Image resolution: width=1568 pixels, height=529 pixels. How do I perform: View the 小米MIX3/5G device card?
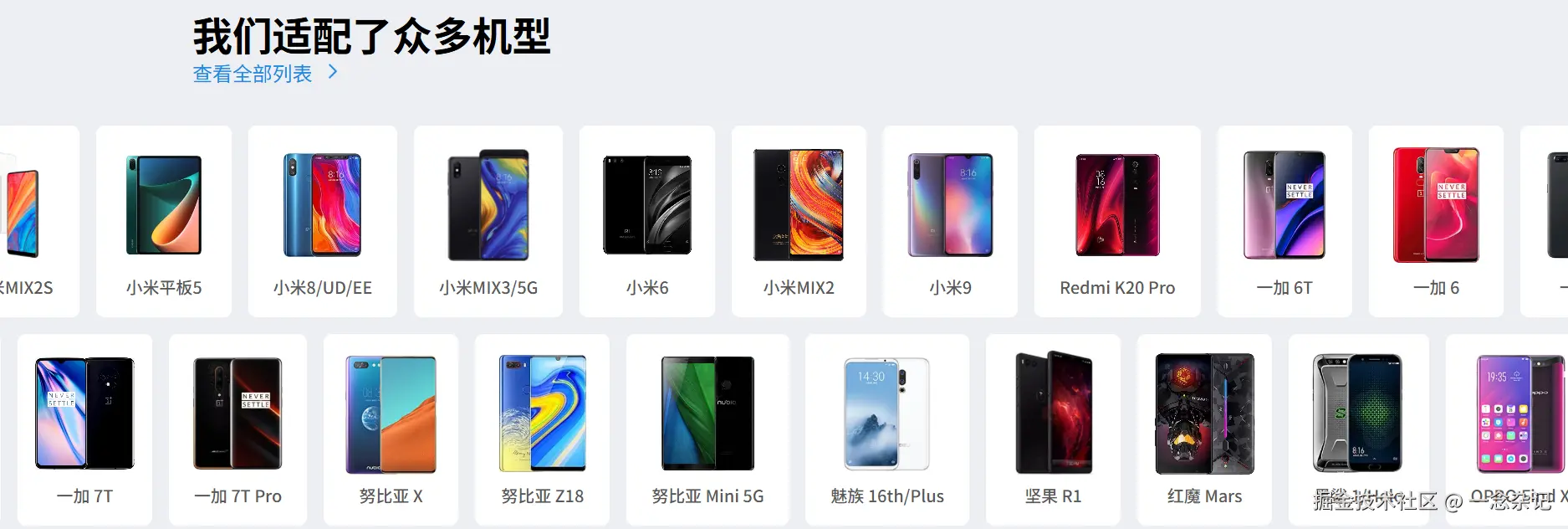[x=488, y=222]
